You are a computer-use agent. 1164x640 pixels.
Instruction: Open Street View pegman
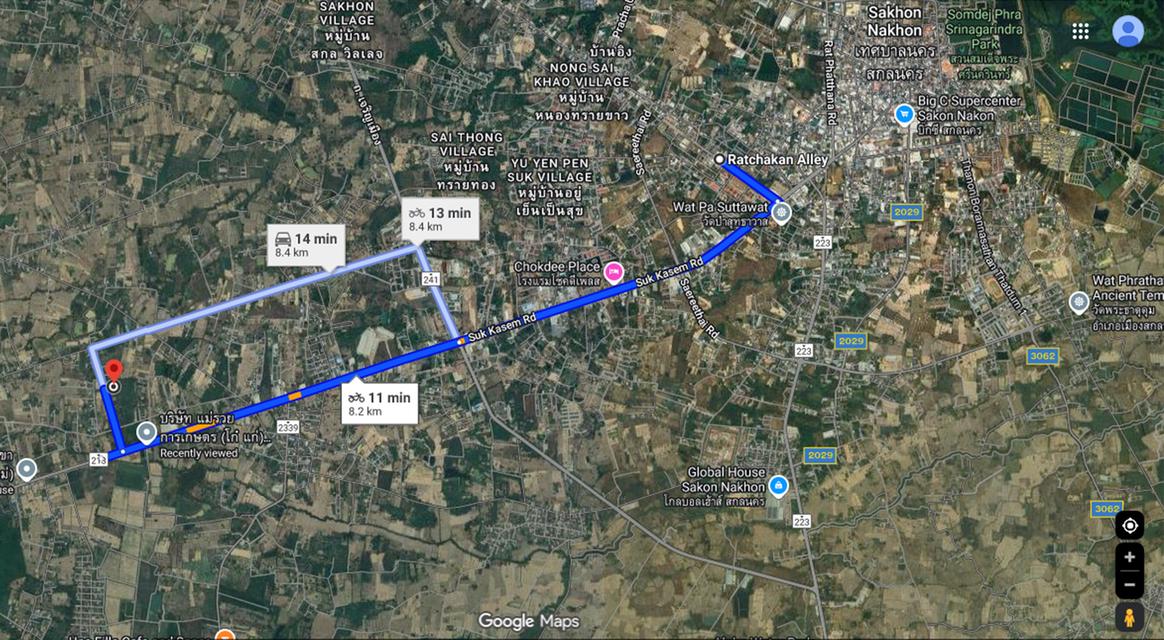1129,617
